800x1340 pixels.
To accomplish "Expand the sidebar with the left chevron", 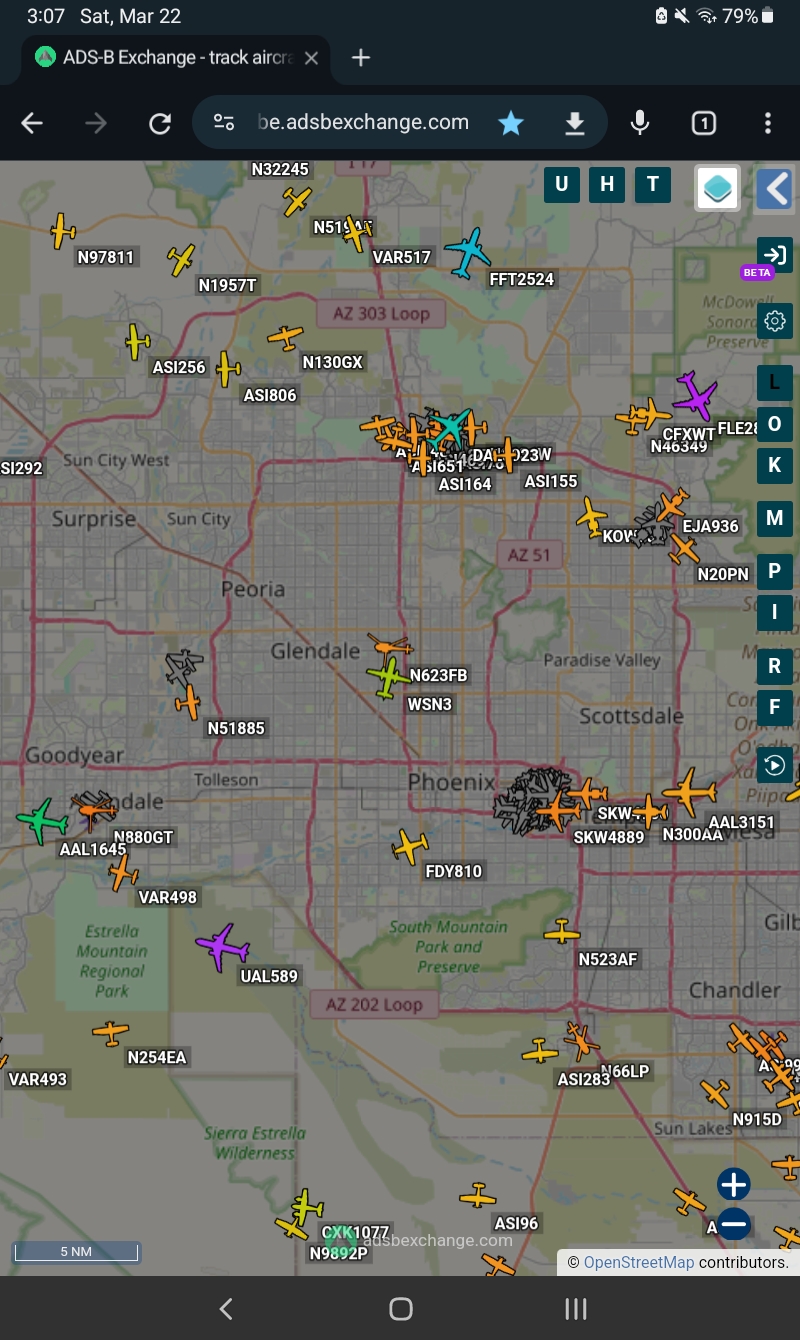I will (x=775, y=188).
